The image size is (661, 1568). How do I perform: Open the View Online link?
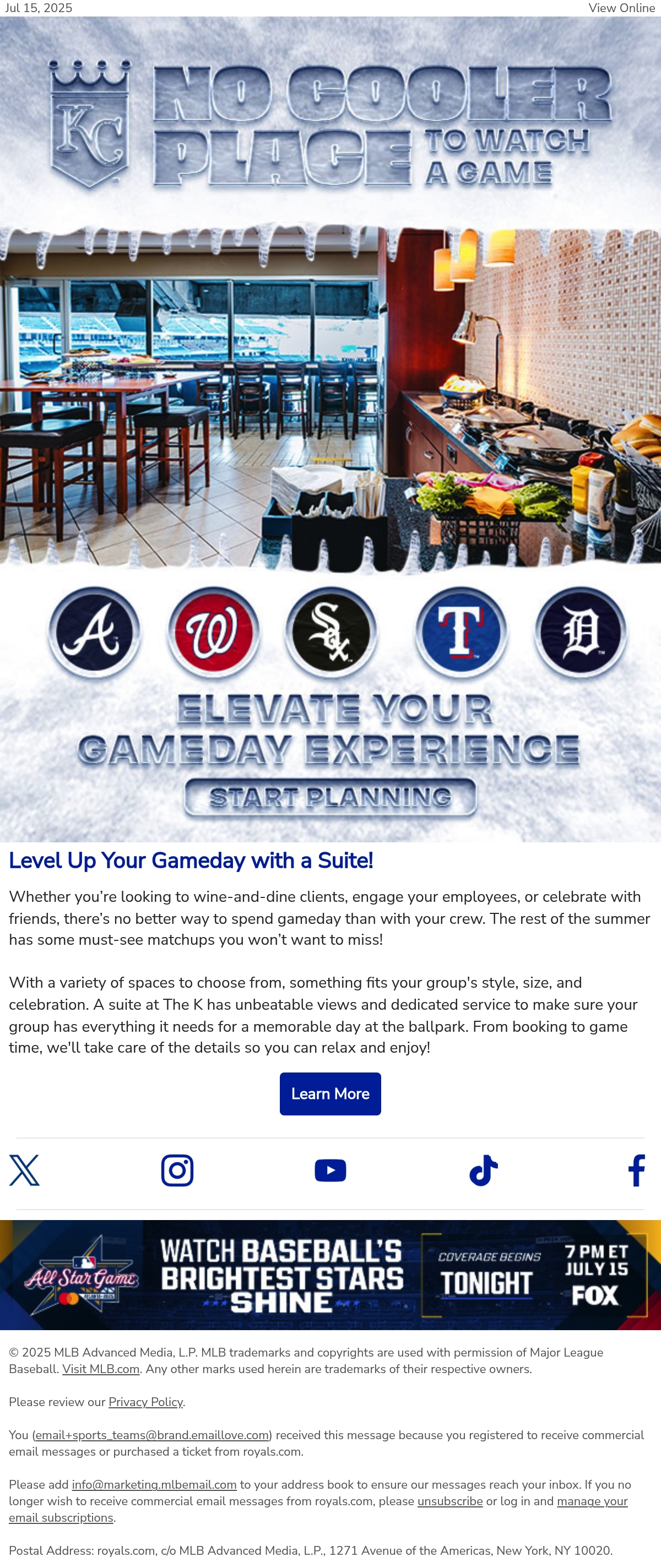(621, 8)
